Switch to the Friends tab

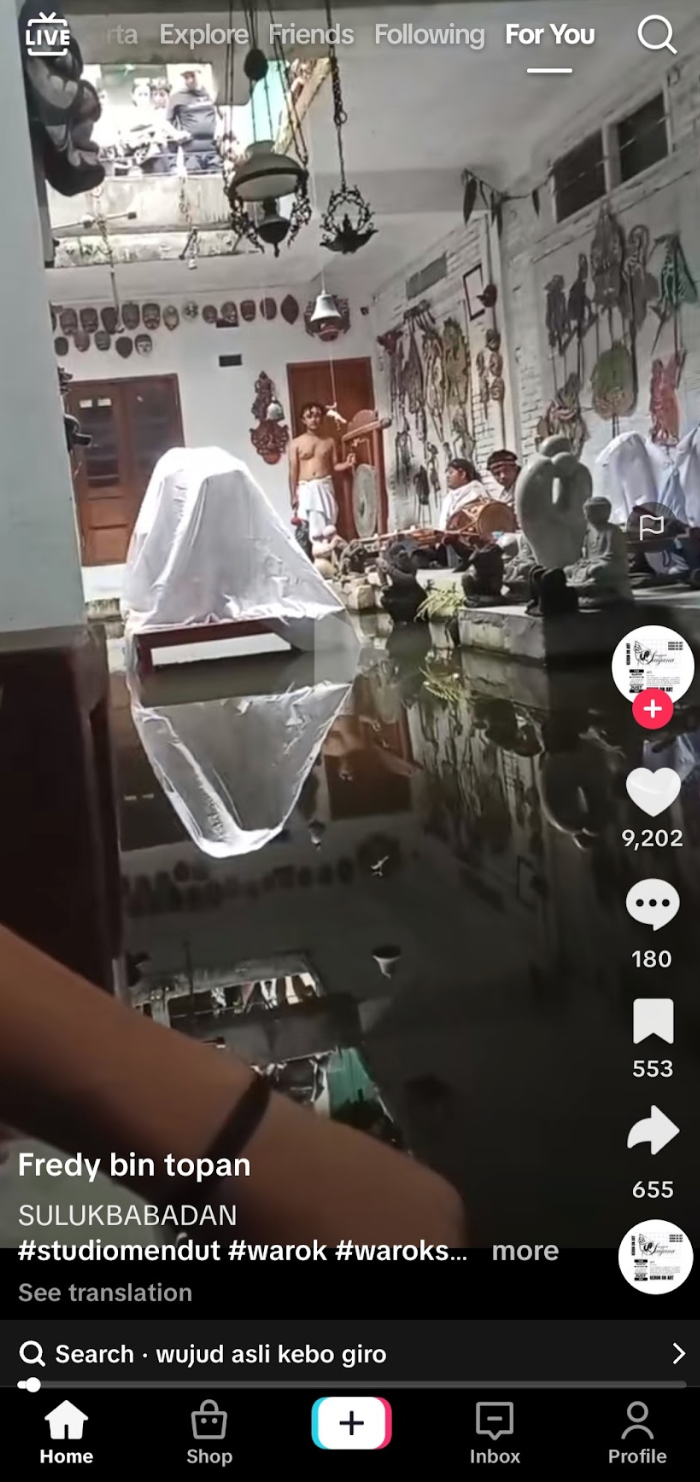click(x=311, y=35)
